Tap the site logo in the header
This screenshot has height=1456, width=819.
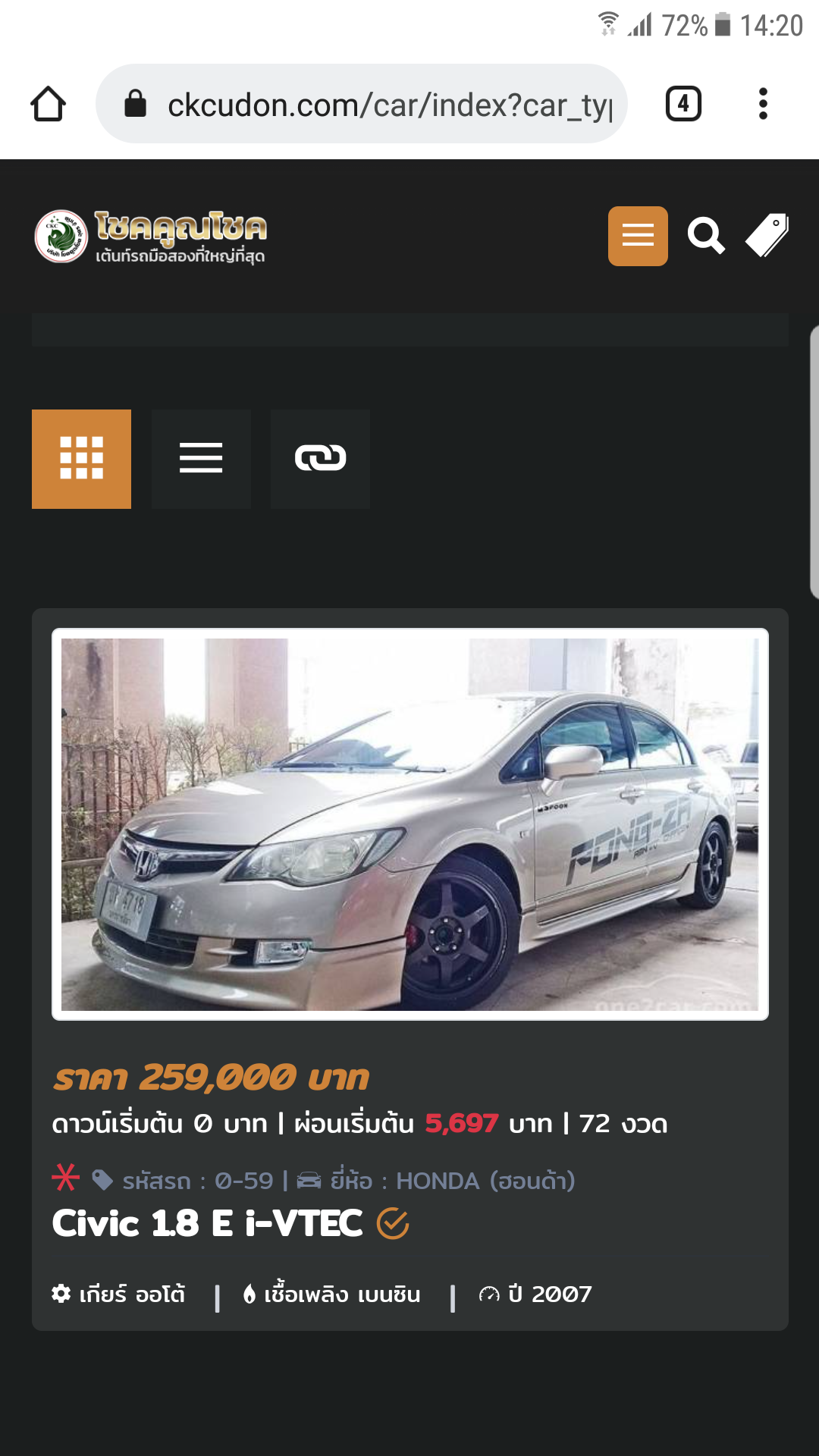pos(150,237)
